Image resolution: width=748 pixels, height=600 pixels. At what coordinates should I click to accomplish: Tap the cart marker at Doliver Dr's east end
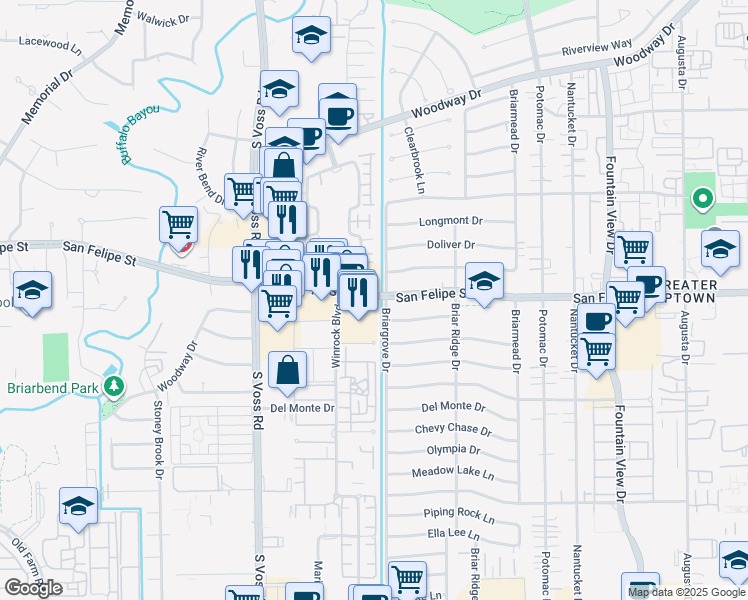tap(634, 250)
